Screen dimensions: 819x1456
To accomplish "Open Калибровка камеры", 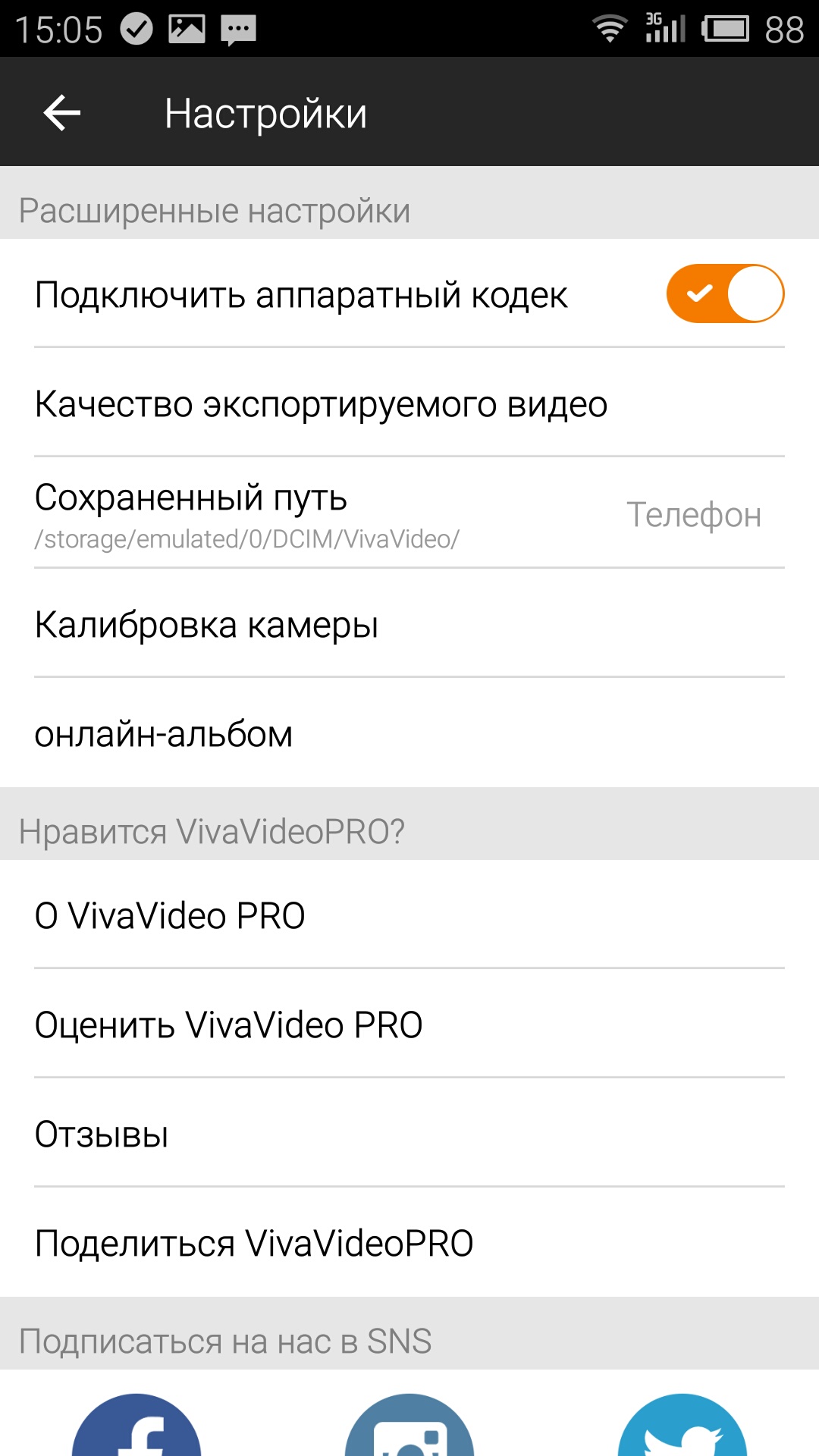I will point(409,625).
